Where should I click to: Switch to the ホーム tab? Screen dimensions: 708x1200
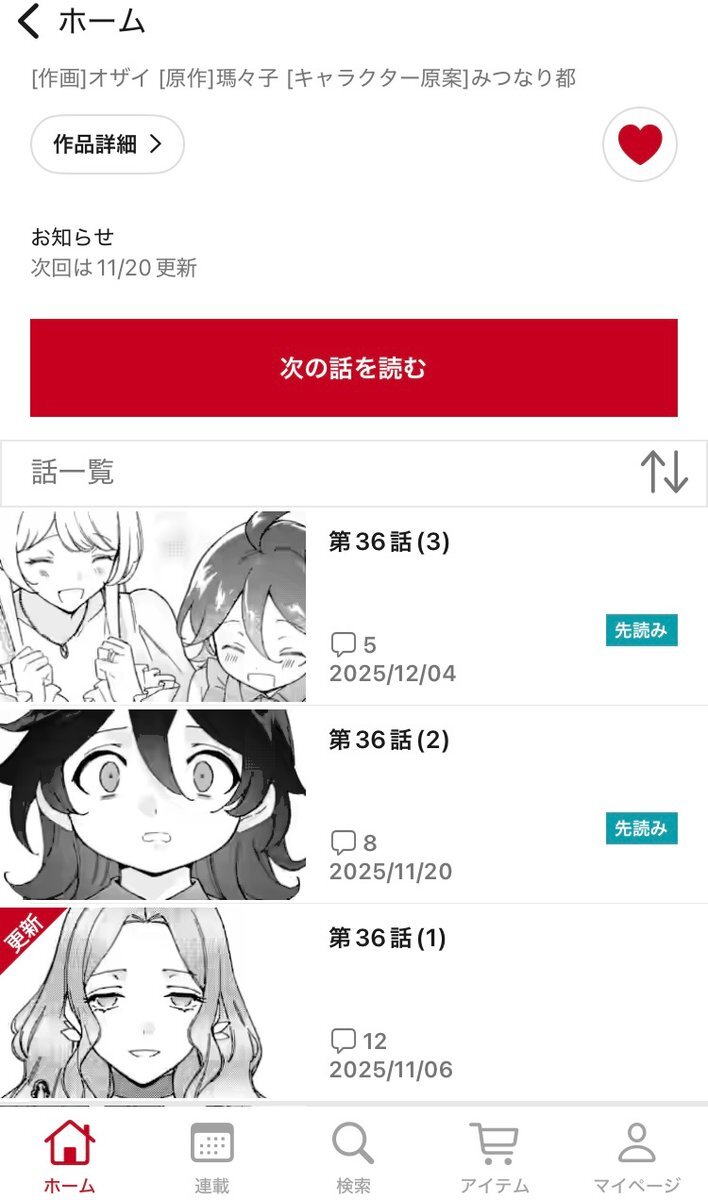[x=70, y=1156]
